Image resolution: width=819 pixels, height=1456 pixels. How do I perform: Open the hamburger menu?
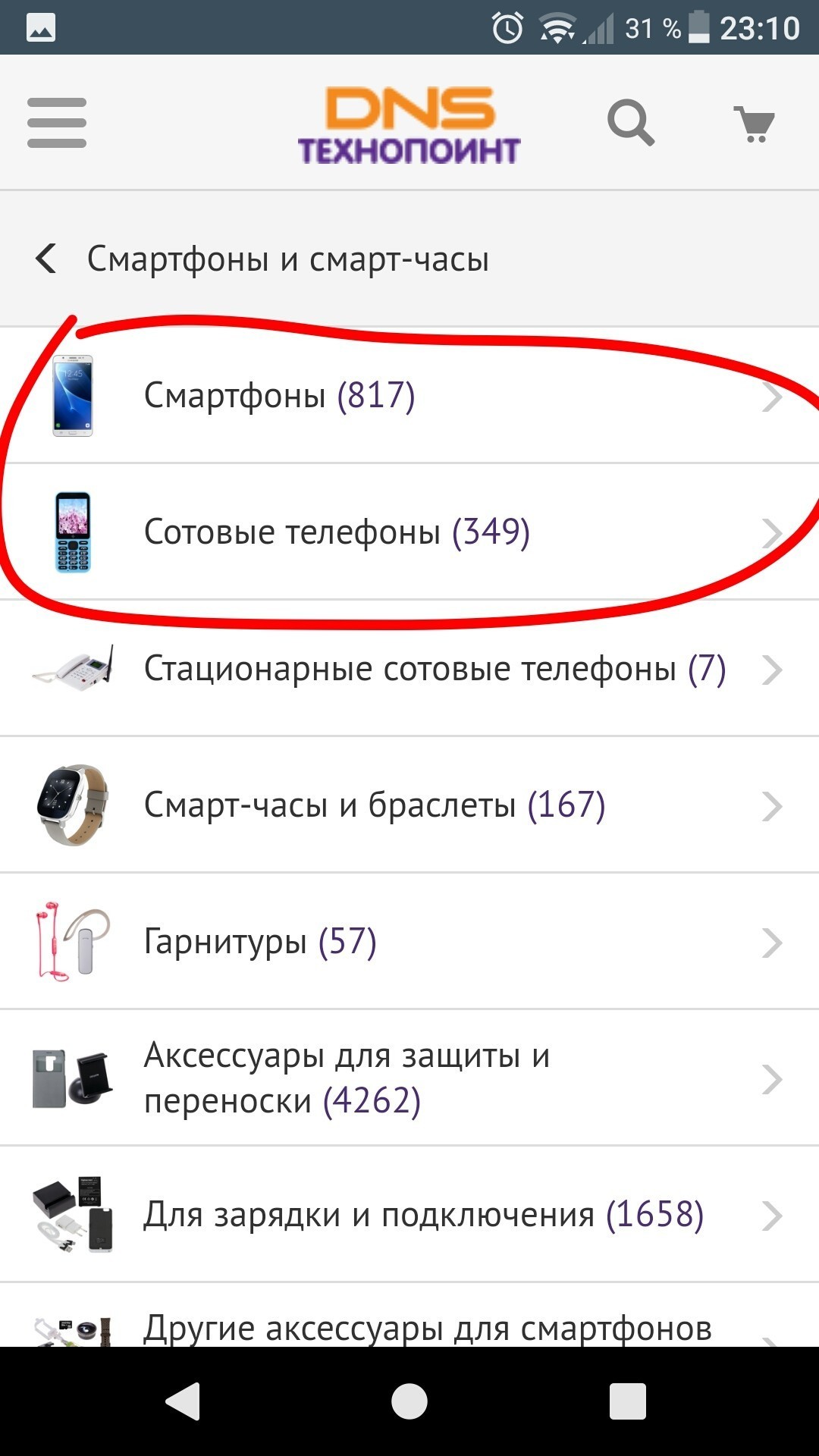click(57, 123)
